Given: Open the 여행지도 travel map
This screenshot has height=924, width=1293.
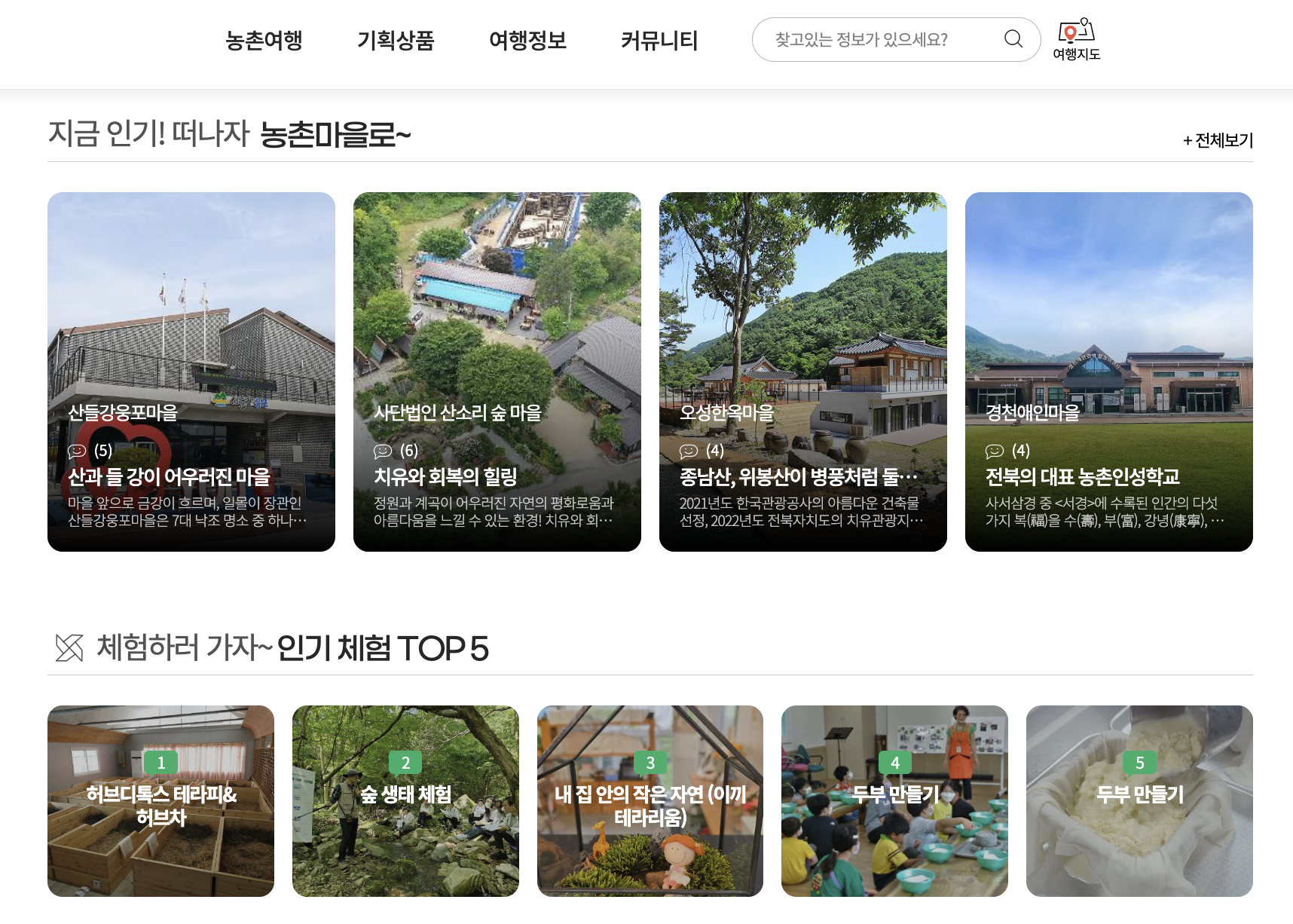Looking at the screenshot, I should pyautogui.click(x=1076, y=40).
